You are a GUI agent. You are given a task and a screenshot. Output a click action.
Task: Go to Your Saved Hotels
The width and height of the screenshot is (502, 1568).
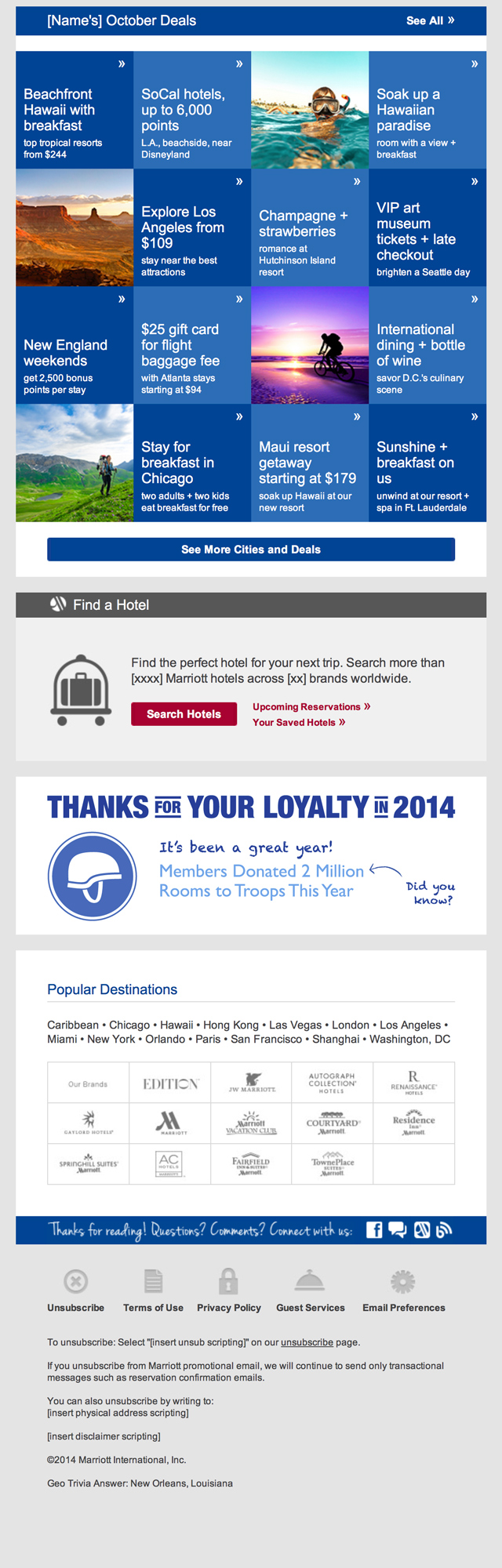pyautogui.click(x=298, y=723)
